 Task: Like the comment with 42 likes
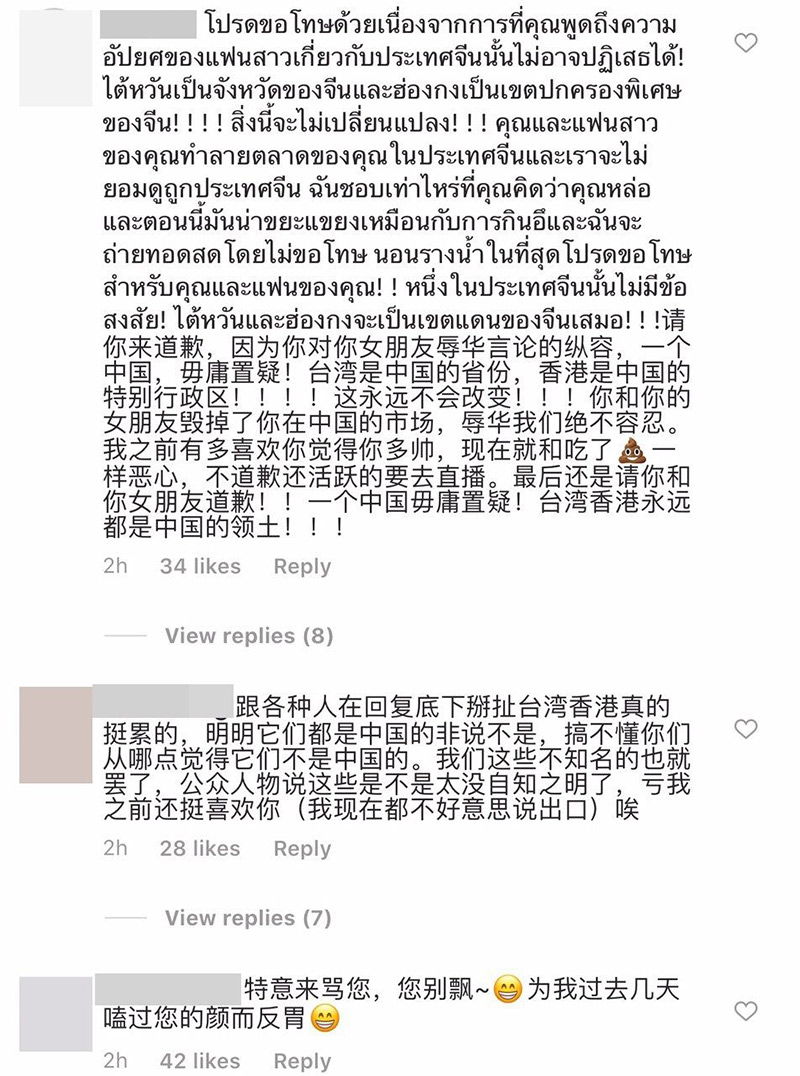745,1011
